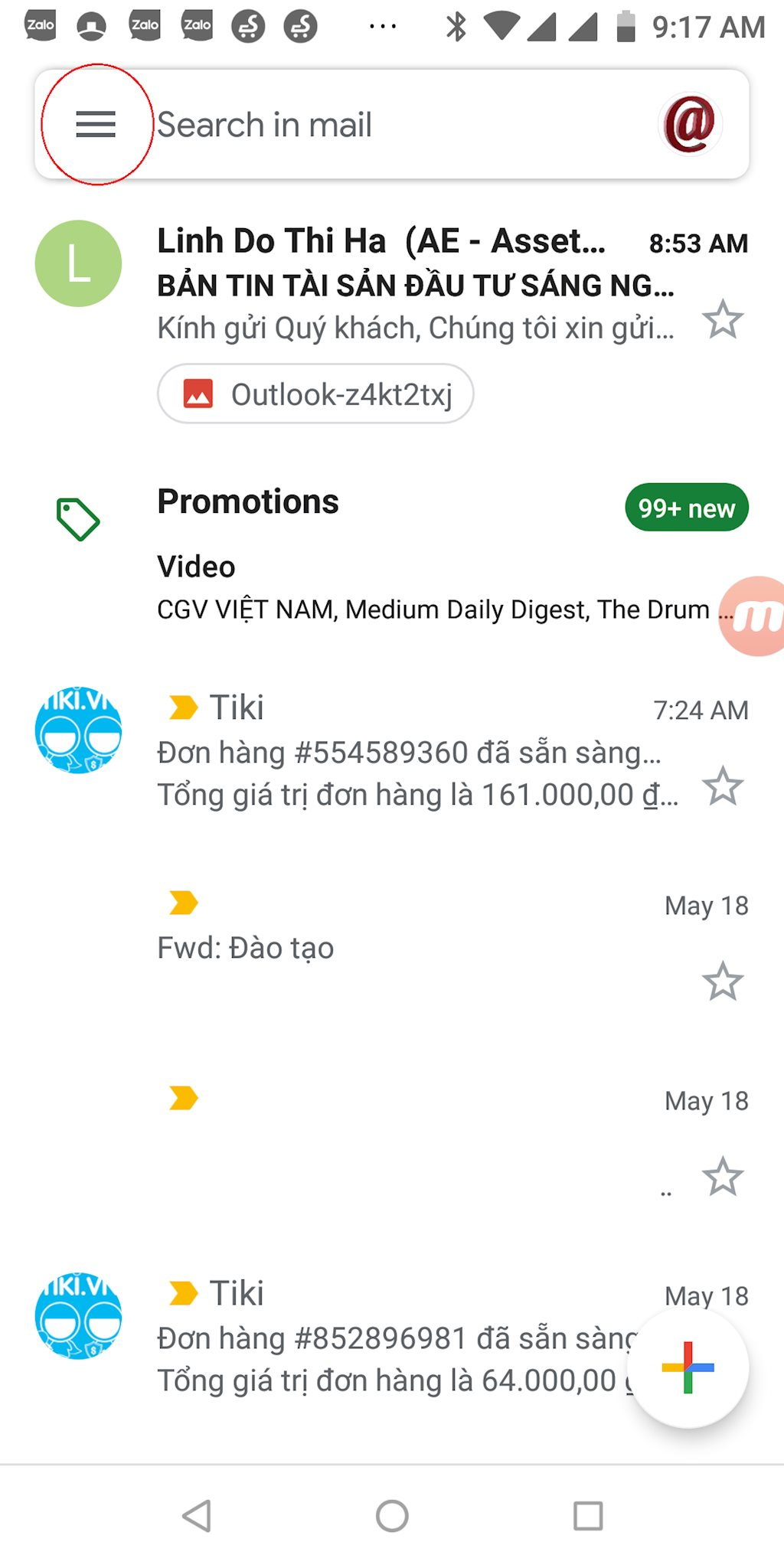Tap the Bluetooth icon in status bar
This screenshot has height=1568, width=784.
457,25
